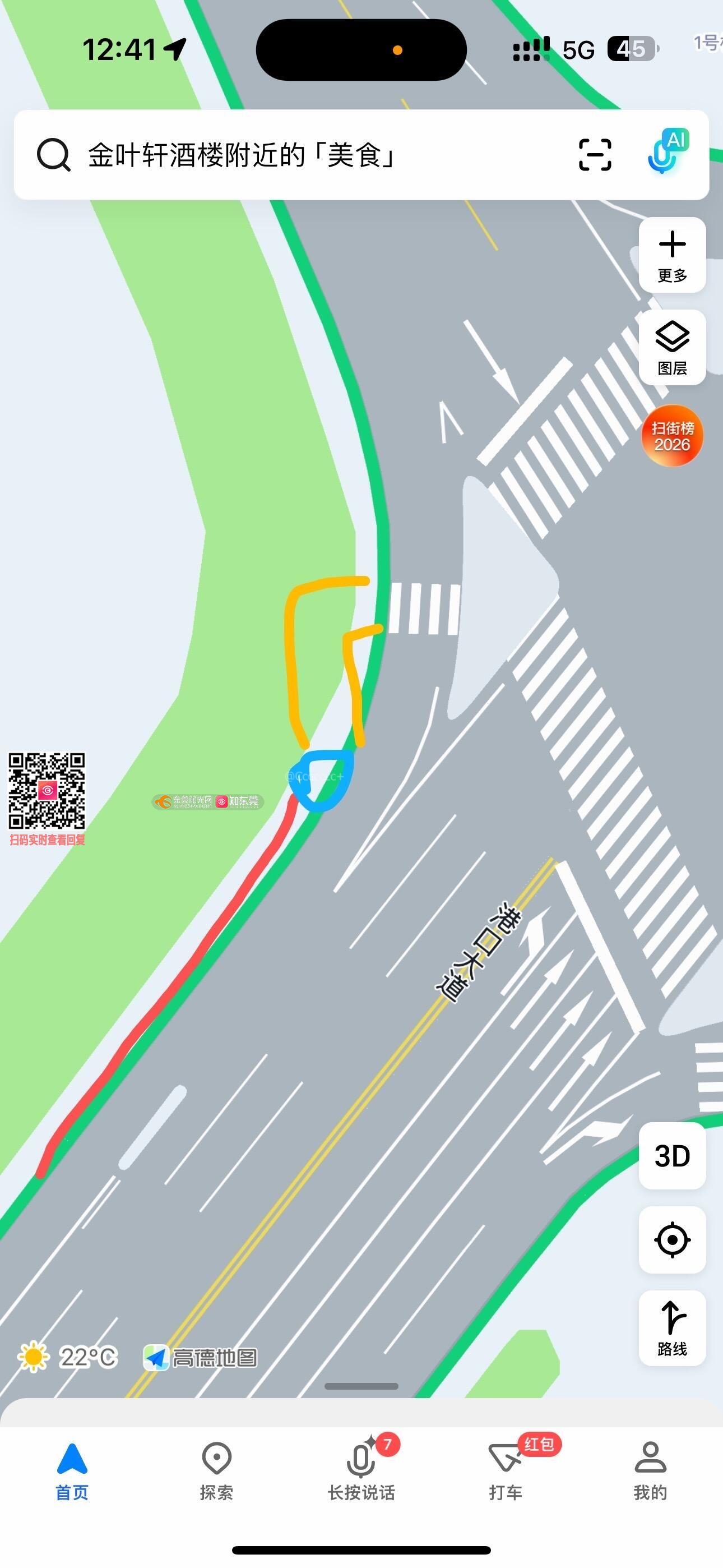Recenter map on current location
Screen dimensions: 723x1568
pyautogui.click(x=672, y=1239)
